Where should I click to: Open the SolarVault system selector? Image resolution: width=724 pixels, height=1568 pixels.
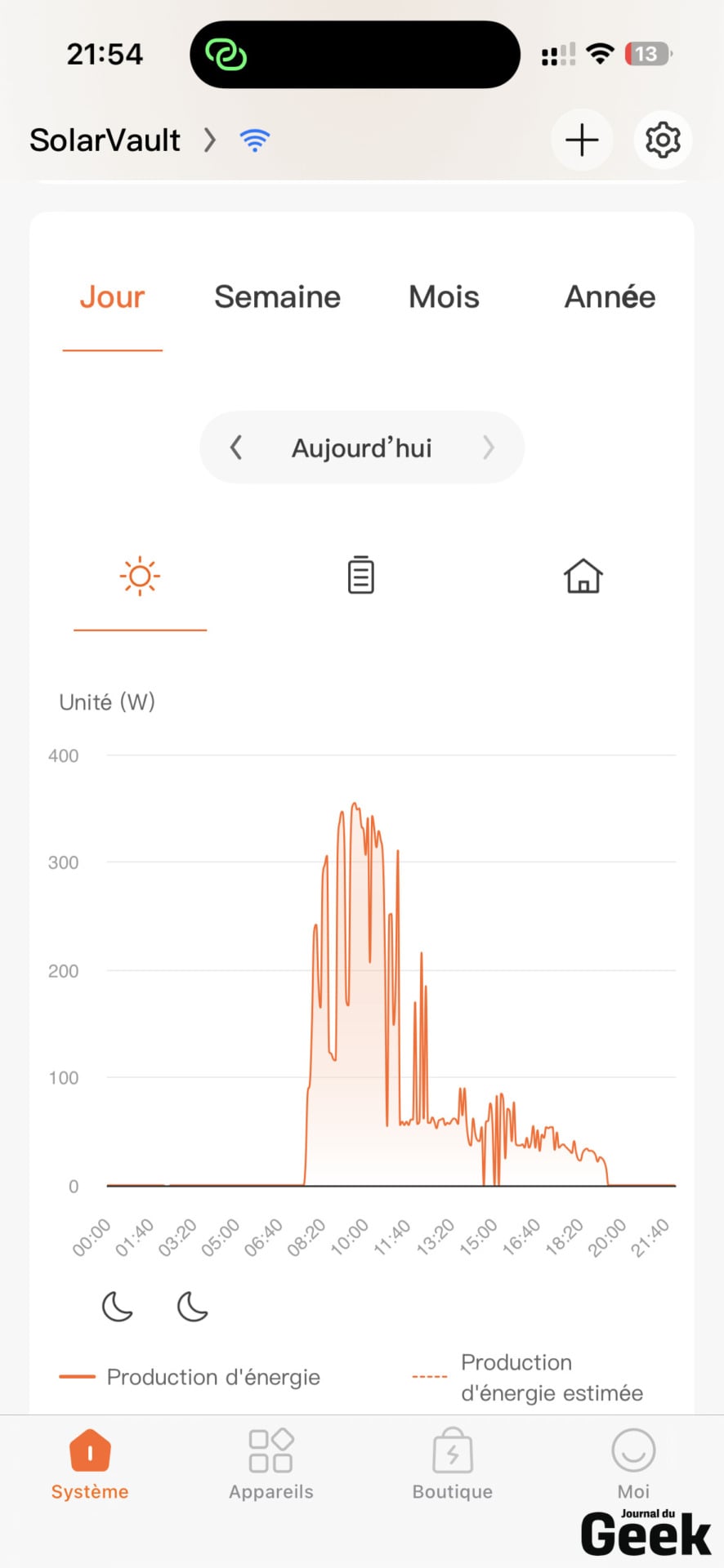[123, 140]
